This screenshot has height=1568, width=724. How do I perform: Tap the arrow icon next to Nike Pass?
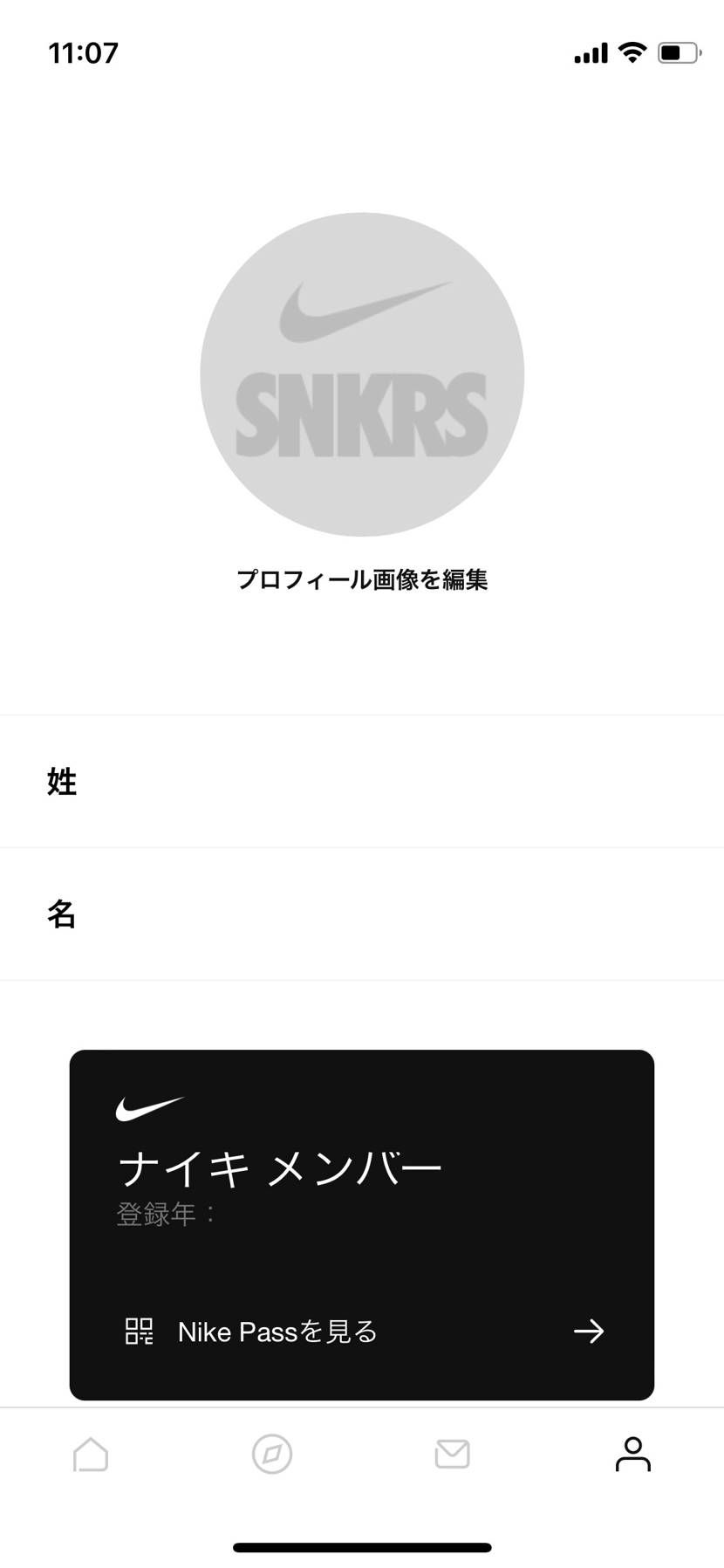point(590,1332)
